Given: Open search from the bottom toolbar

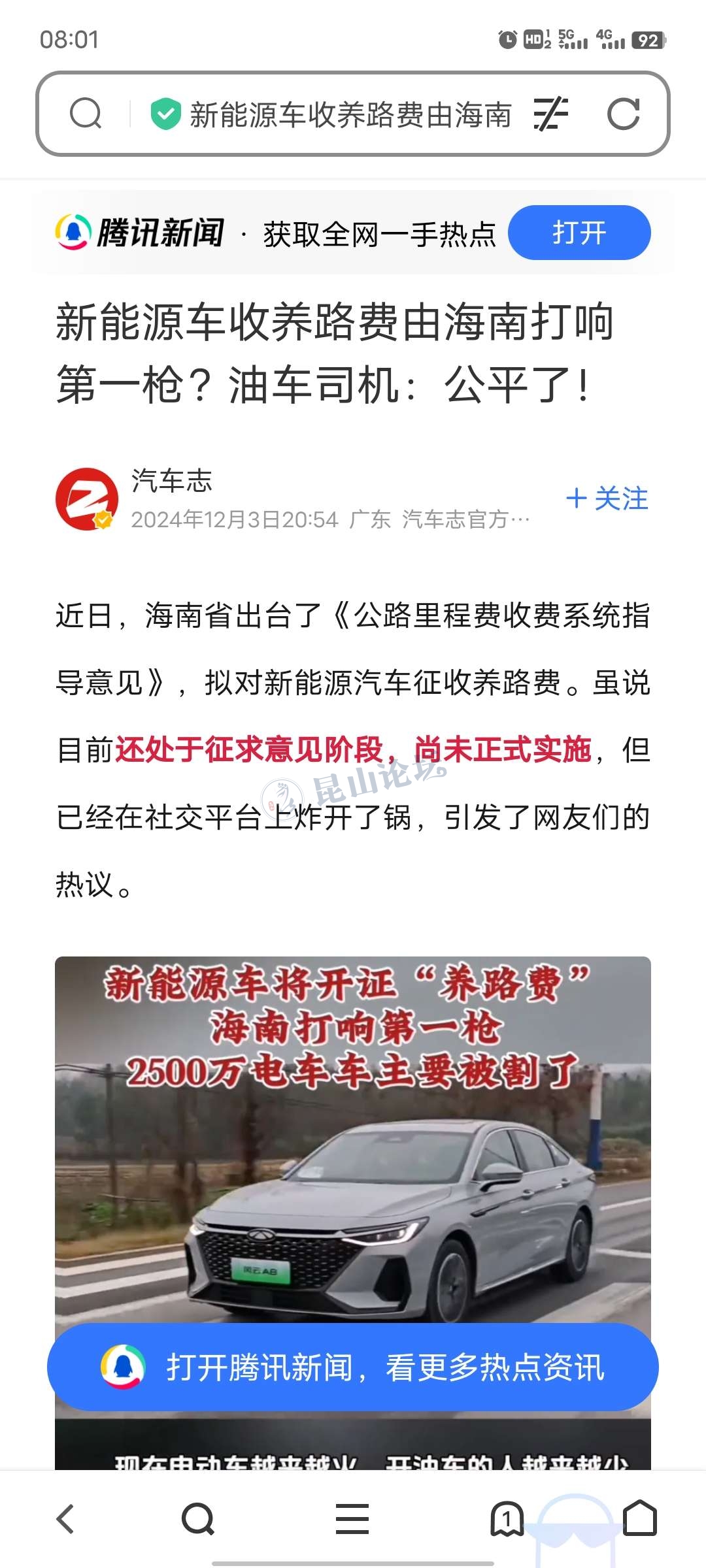Looking at the screenshot, I should tap(197, 1518).
